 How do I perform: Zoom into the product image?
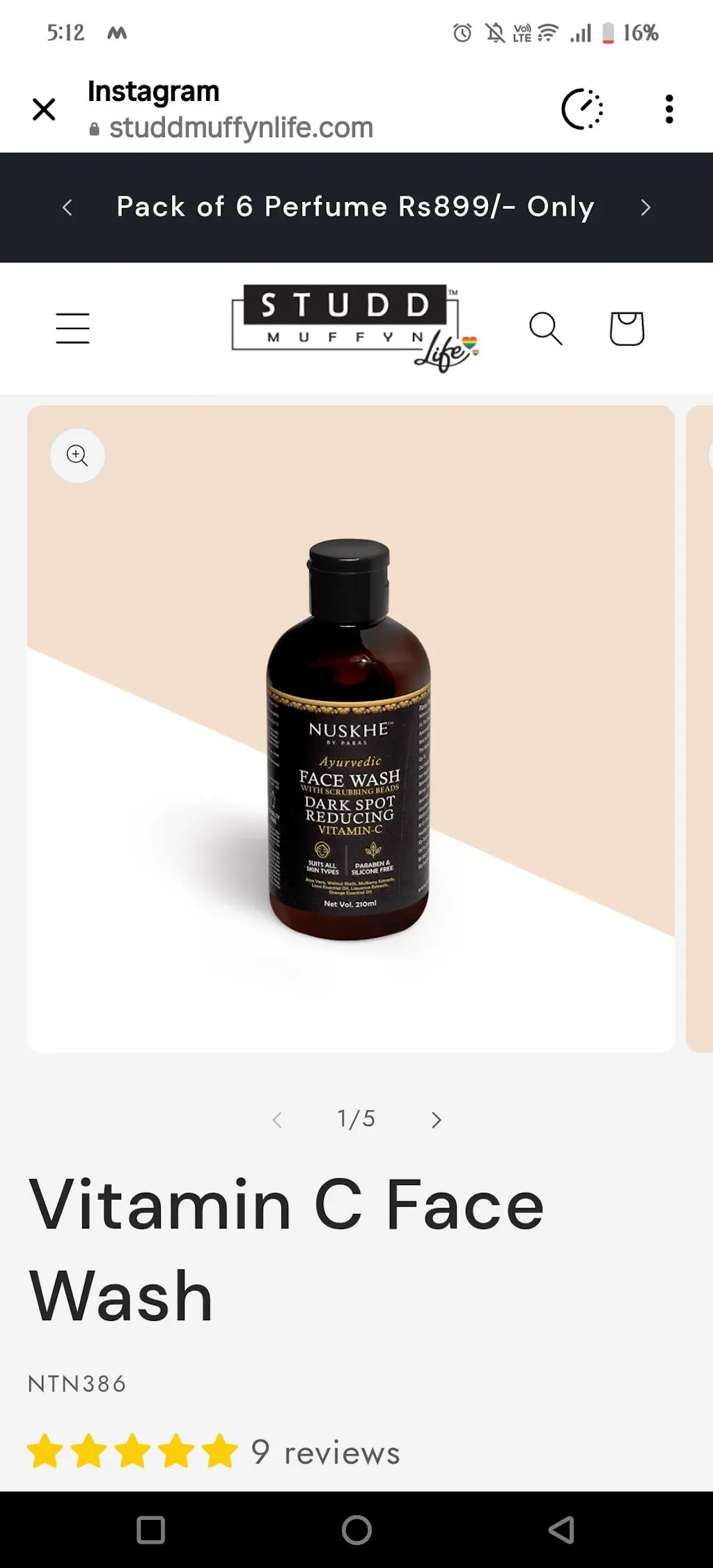pyautogui.click(x=77, y=456)
